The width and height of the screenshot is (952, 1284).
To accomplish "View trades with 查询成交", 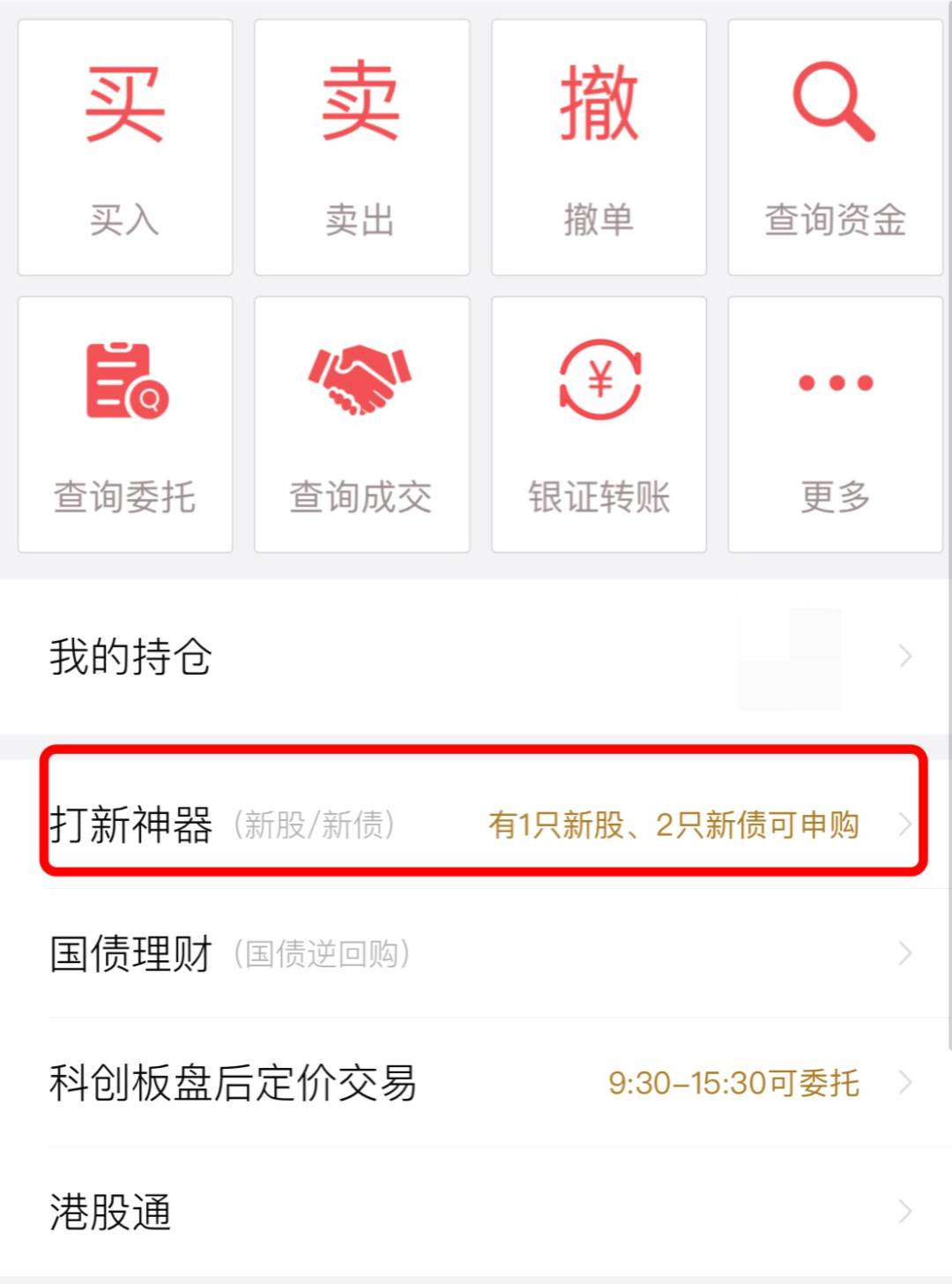I will pyautogui.click(x=361, y=424).
